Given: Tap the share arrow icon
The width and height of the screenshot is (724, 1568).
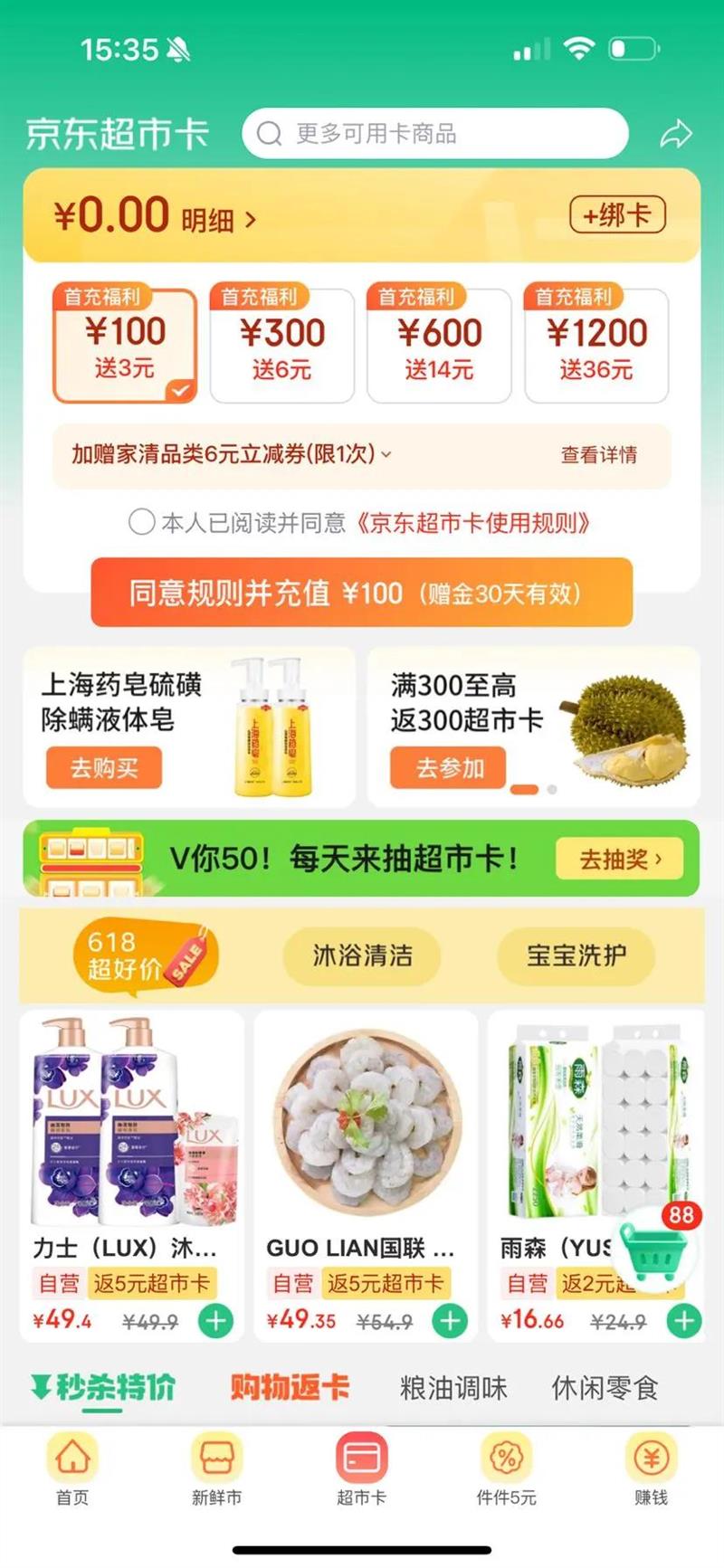Looking at the screenshot, I should [x=675, y=135].
